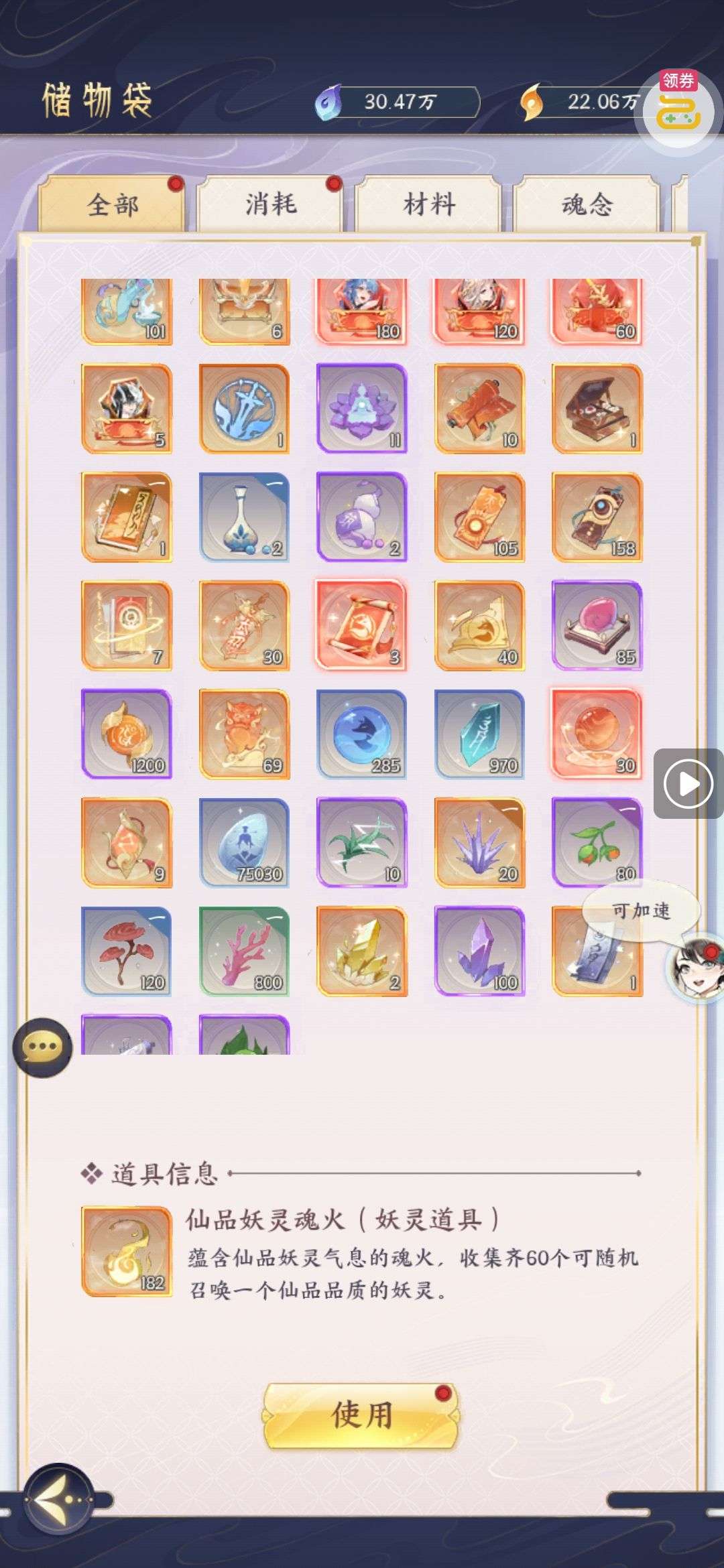Select the purple crystal item with 100
The height and width of the screenshot is (1568, 724).
pyautogui.click(x=479, y=951)
